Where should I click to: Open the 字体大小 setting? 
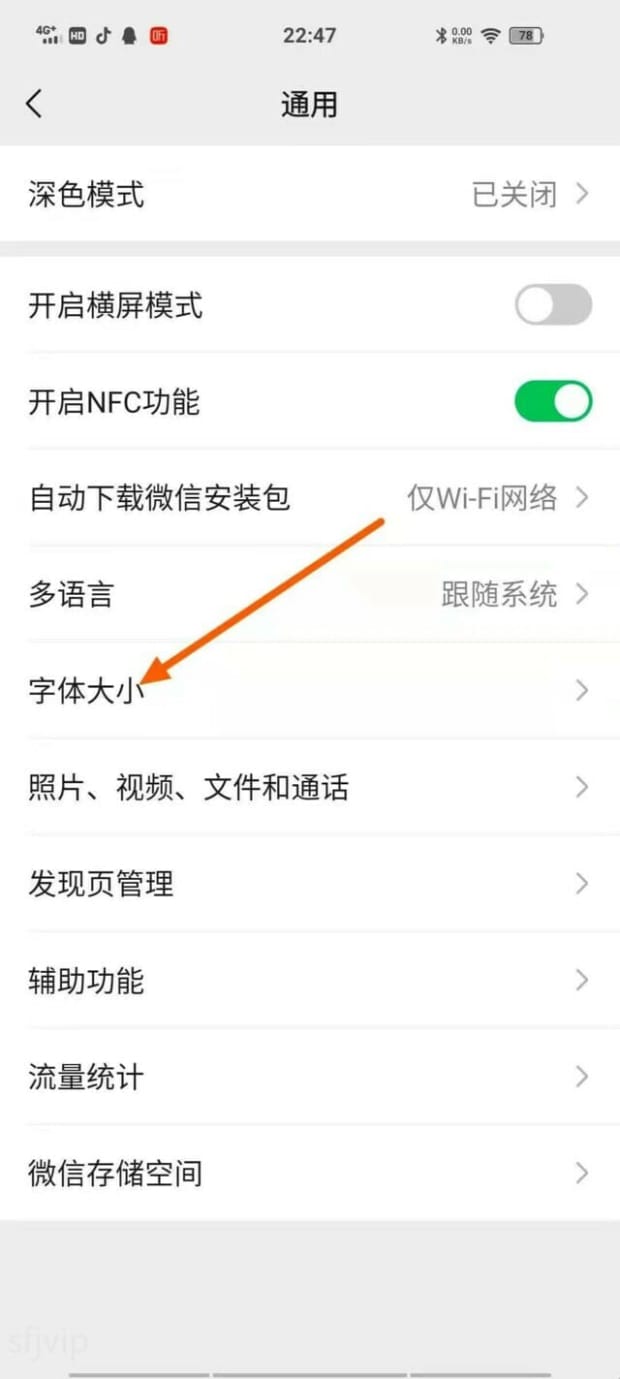point(308,691)
